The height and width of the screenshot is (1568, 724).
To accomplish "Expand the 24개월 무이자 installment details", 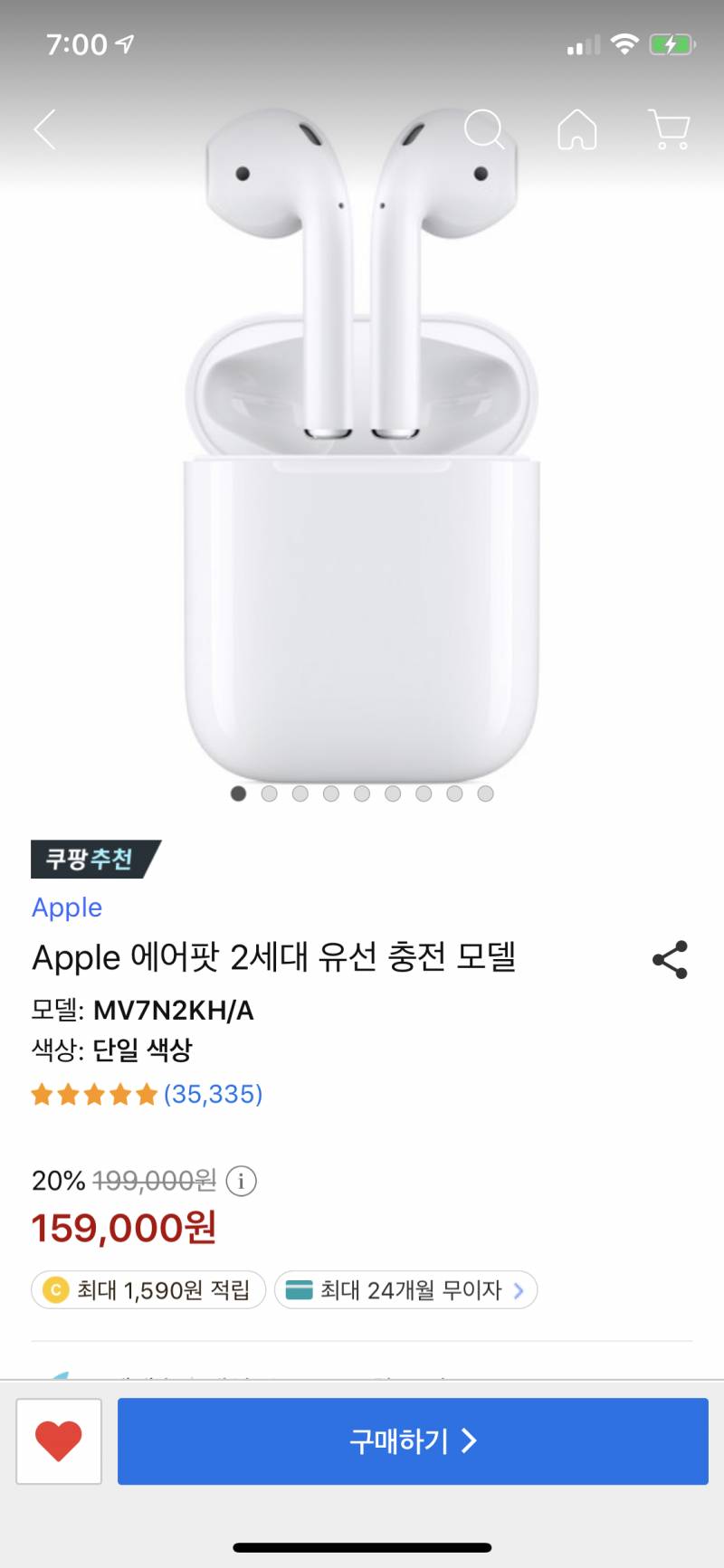I will pos(517,1291).
